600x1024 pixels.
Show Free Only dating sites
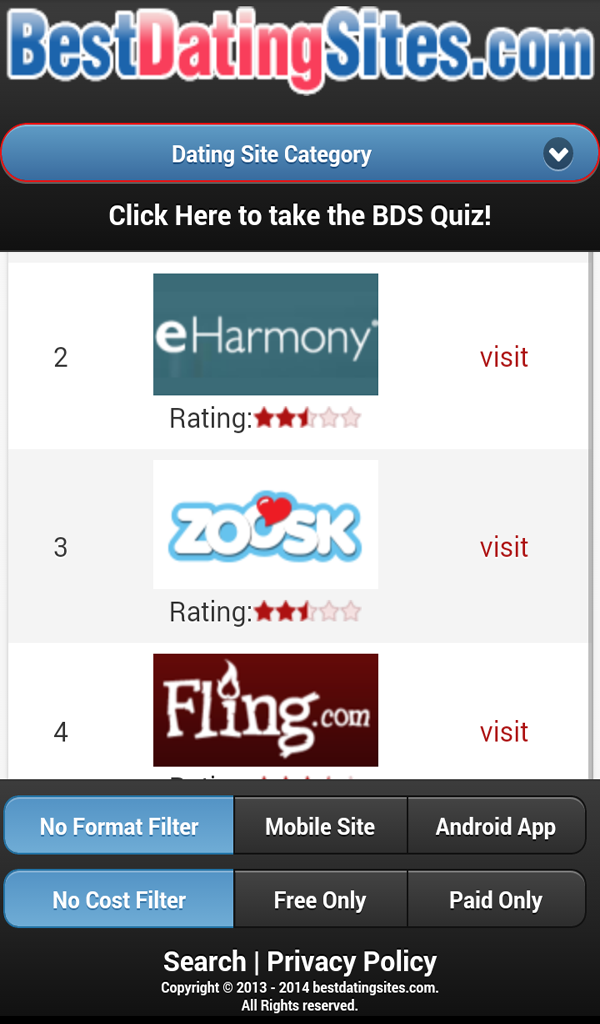point(320,900)
